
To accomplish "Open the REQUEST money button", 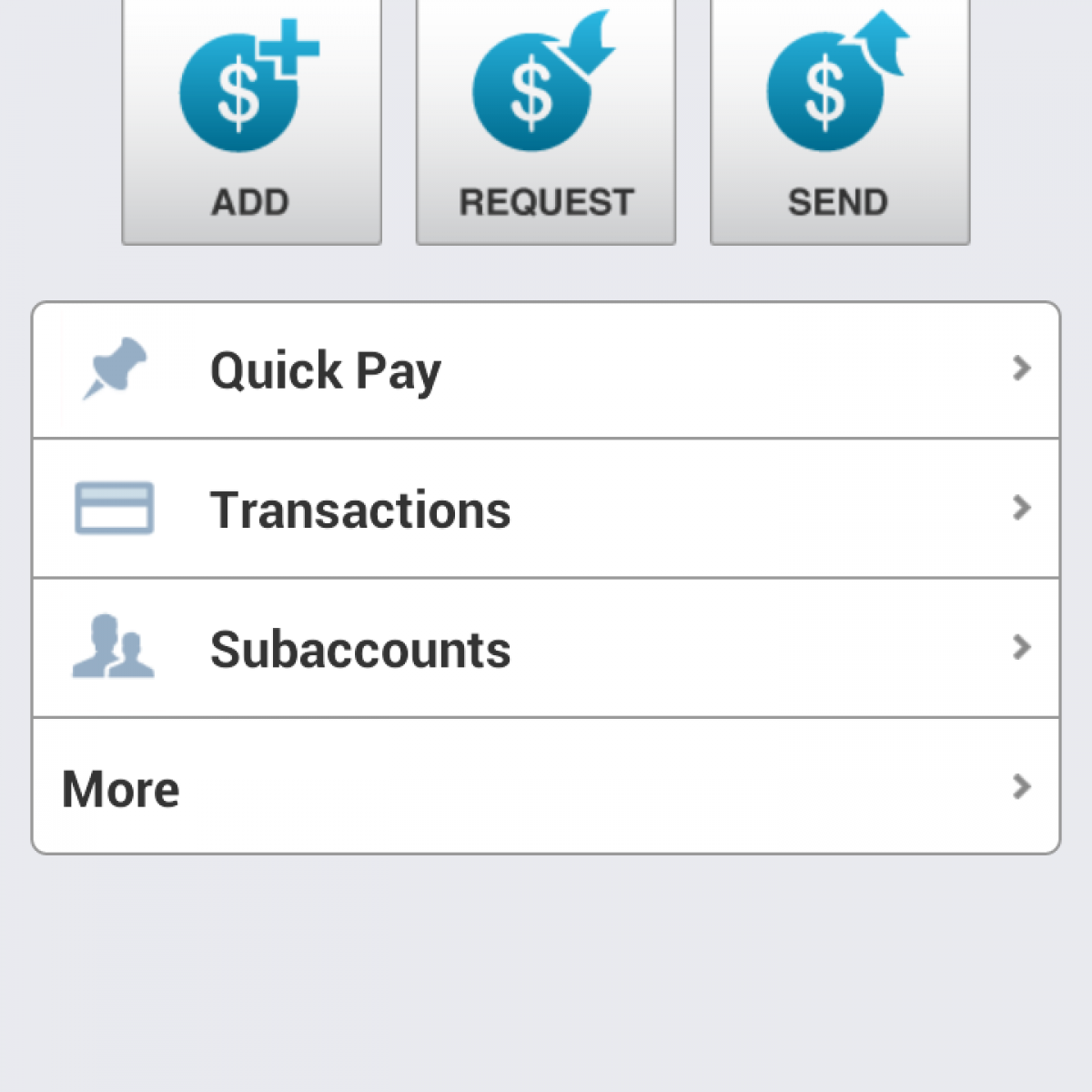I will pos(545,123).
